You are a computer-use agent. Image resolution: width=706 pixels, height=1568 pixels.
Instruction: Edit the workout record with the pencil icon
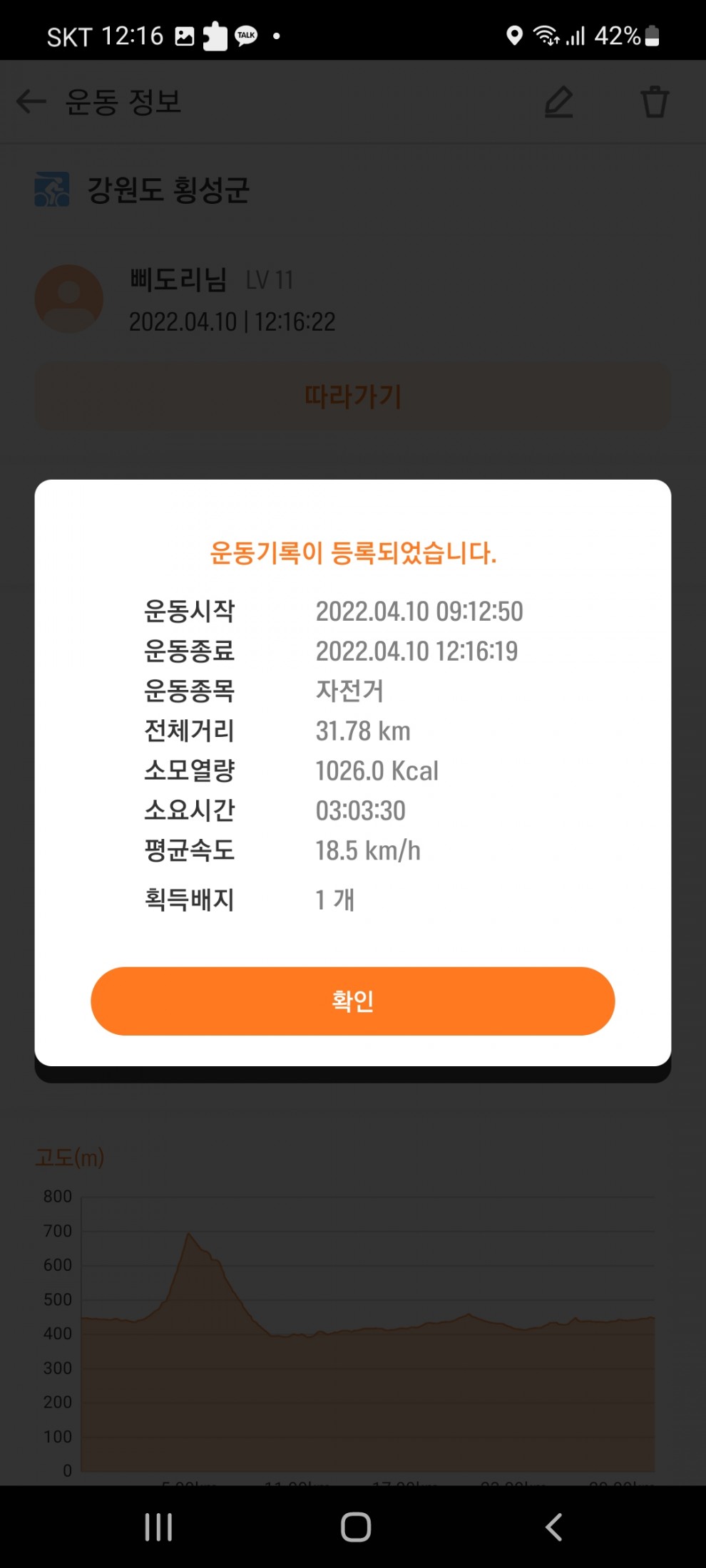[x=558, y=102]
